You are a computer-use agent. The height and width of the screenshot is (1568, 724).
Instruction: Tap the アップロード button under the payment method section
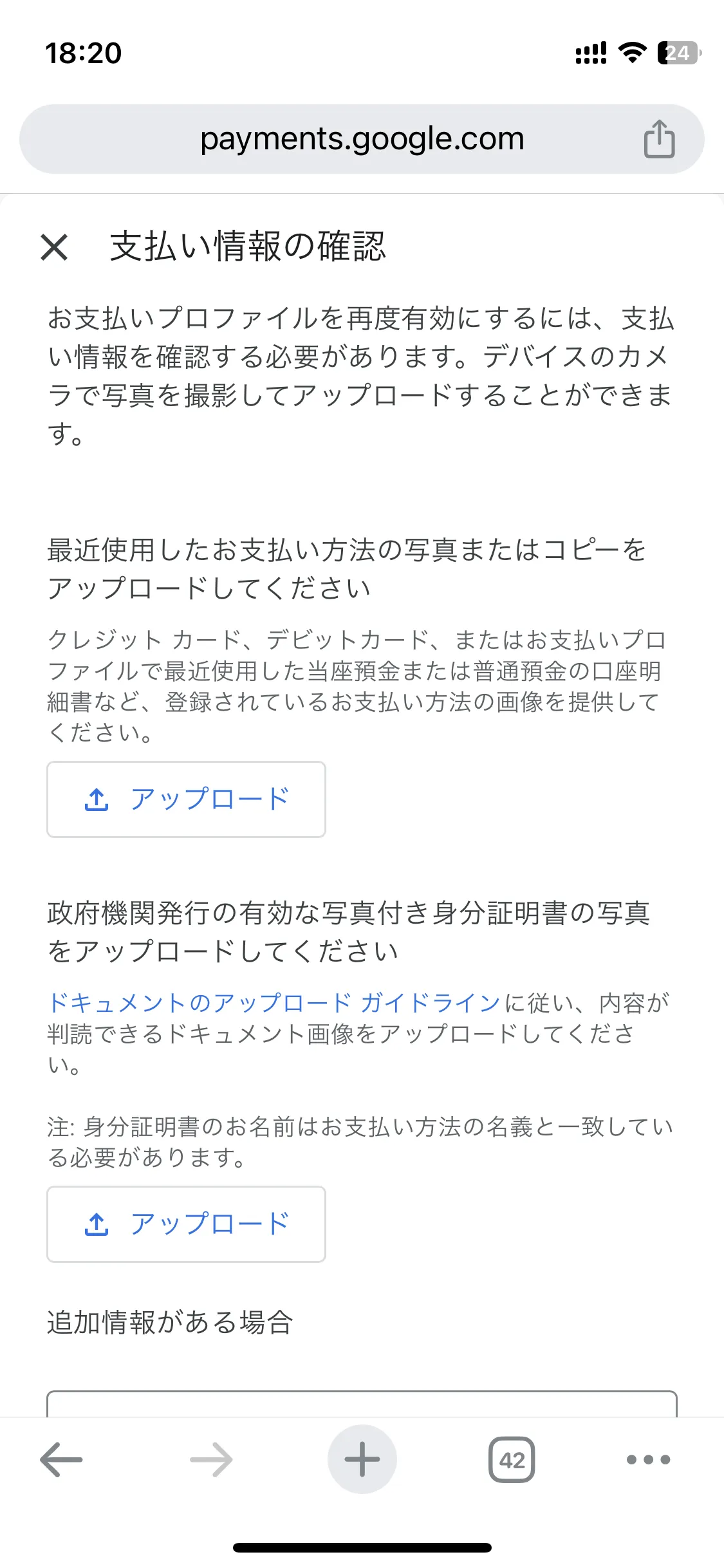(x=186, y=799)
